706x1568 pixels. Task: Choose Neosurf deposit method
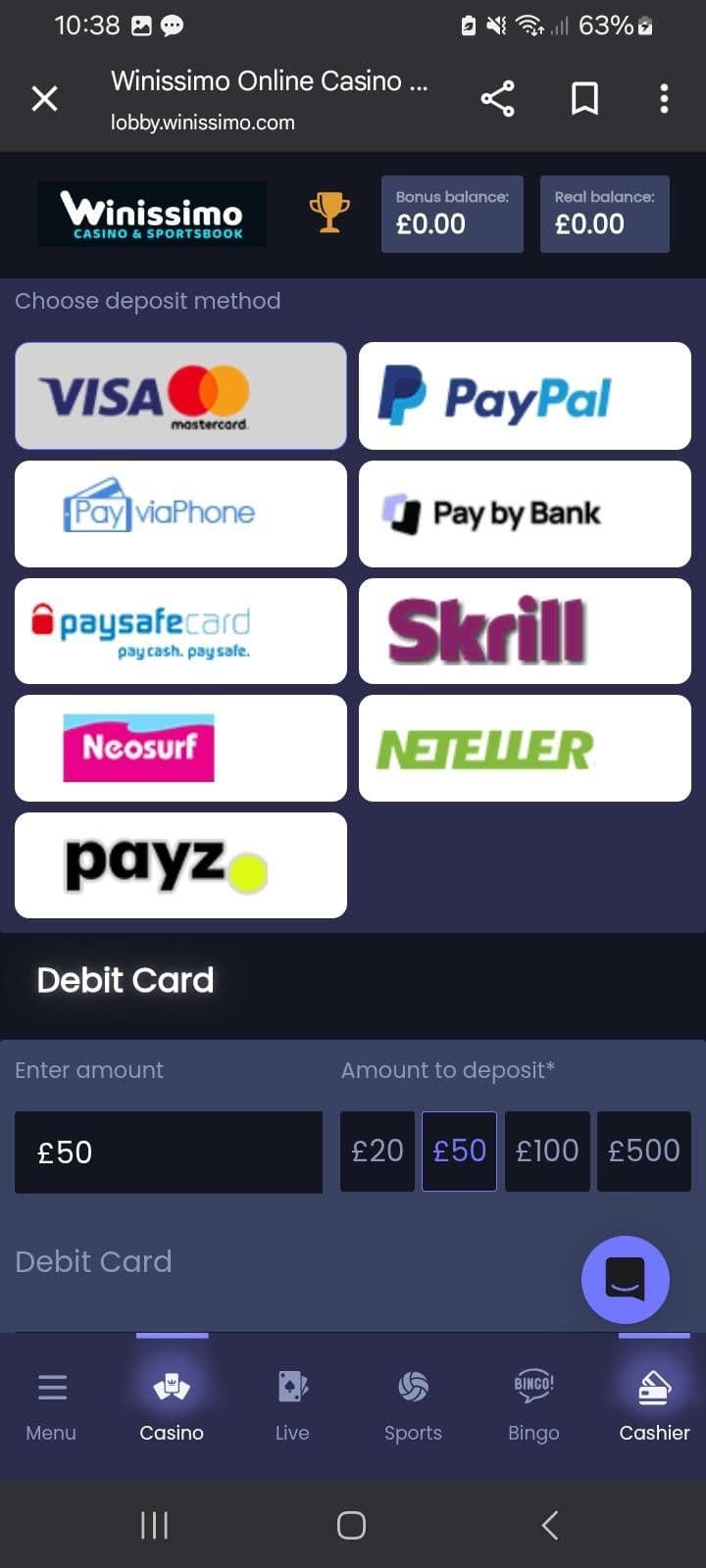click(x=180, y=748)
